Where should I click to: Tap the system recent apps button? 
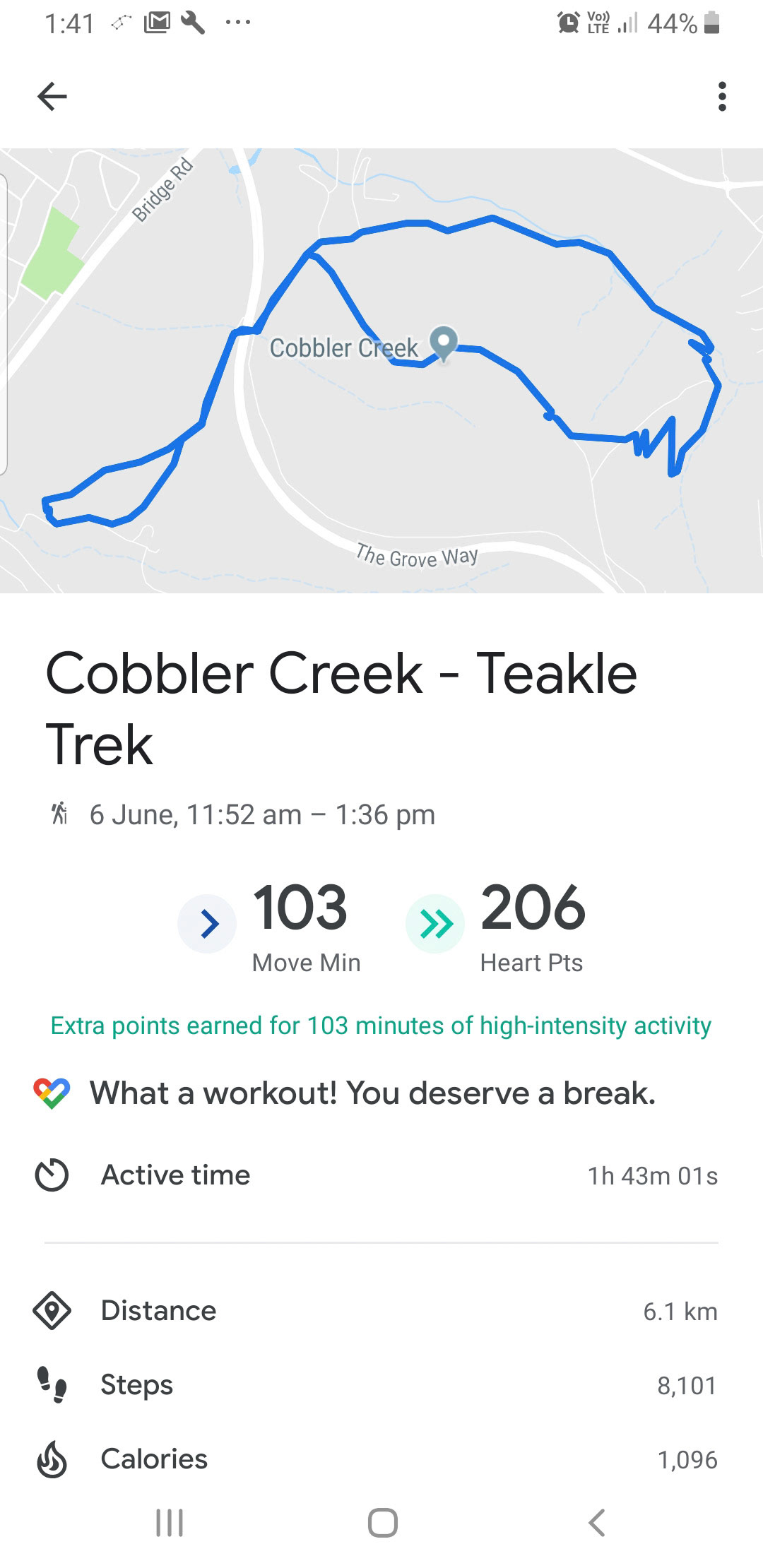tap(170, 1522)
